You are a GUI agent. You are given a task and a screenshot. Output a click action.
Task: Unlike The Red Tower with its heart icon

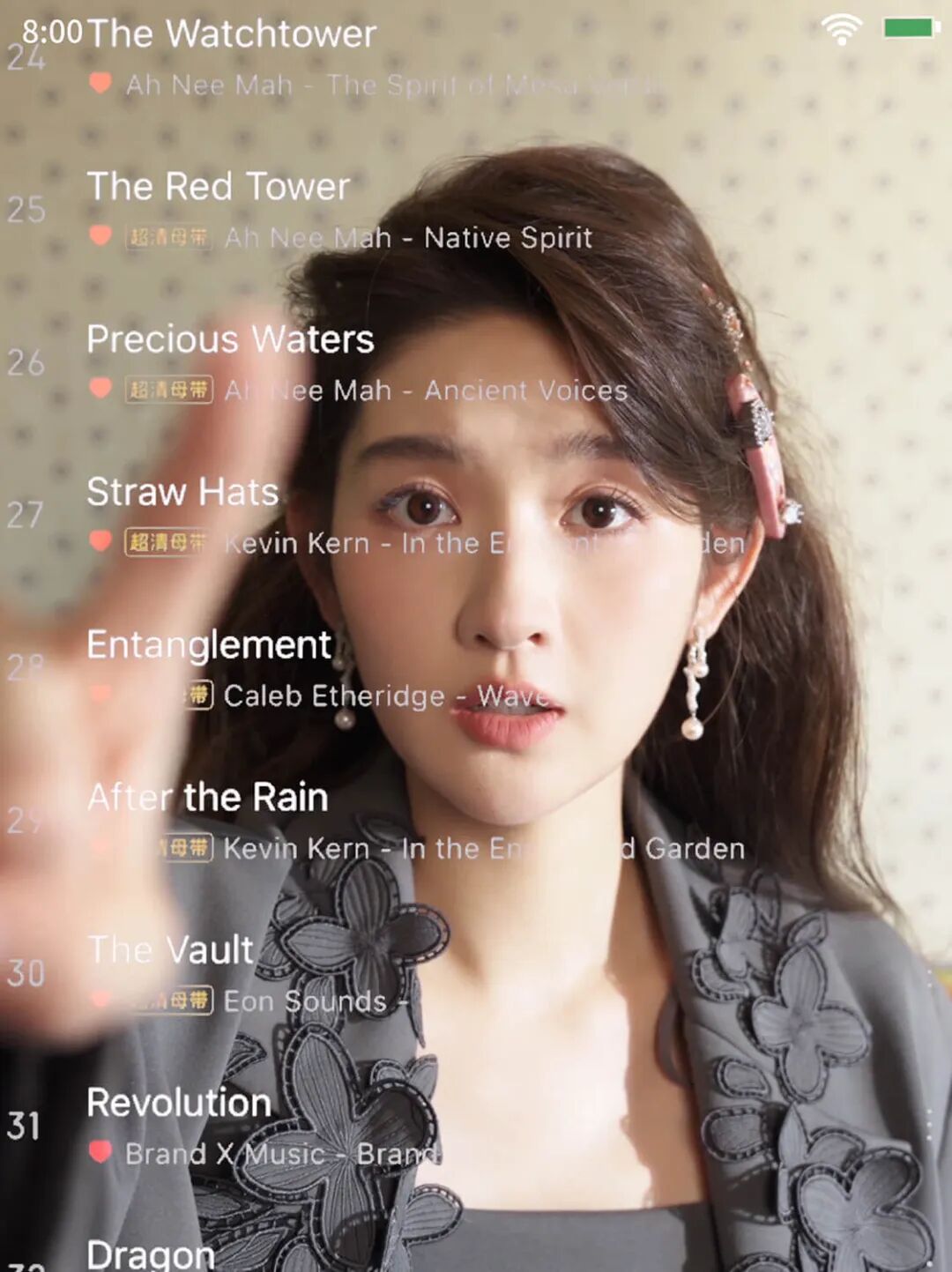coord(100,235)
